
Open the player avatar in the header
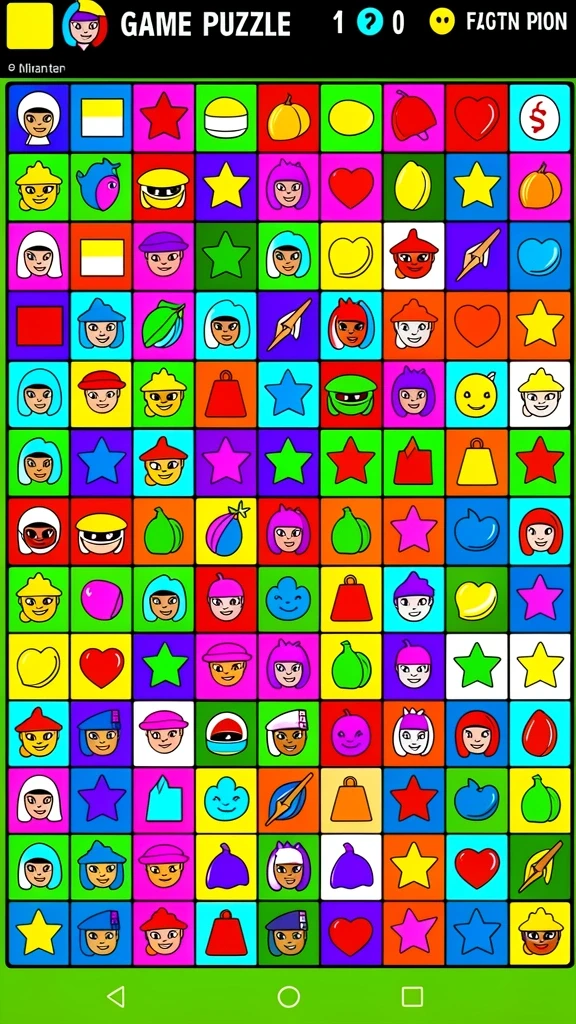point(85,24)
